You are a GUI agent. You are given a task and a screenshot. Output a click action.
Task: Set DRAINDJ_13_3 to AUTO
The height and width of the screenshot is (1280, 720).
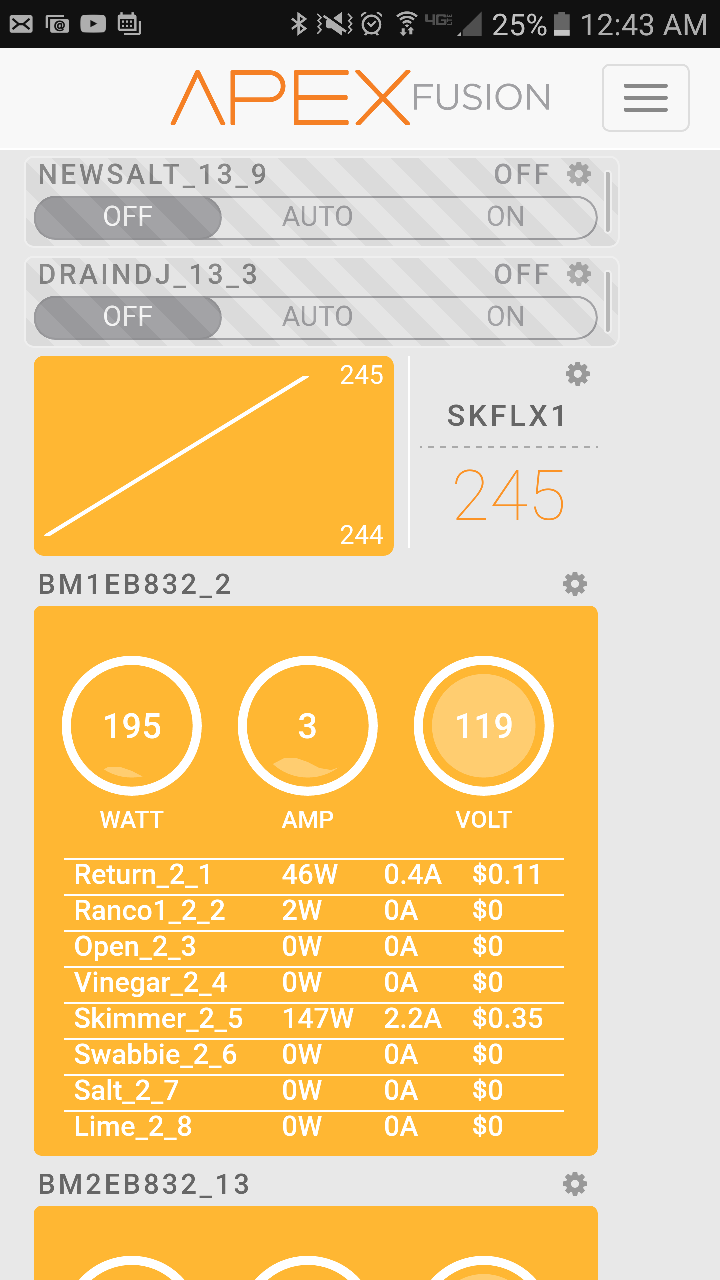(317, 317)
